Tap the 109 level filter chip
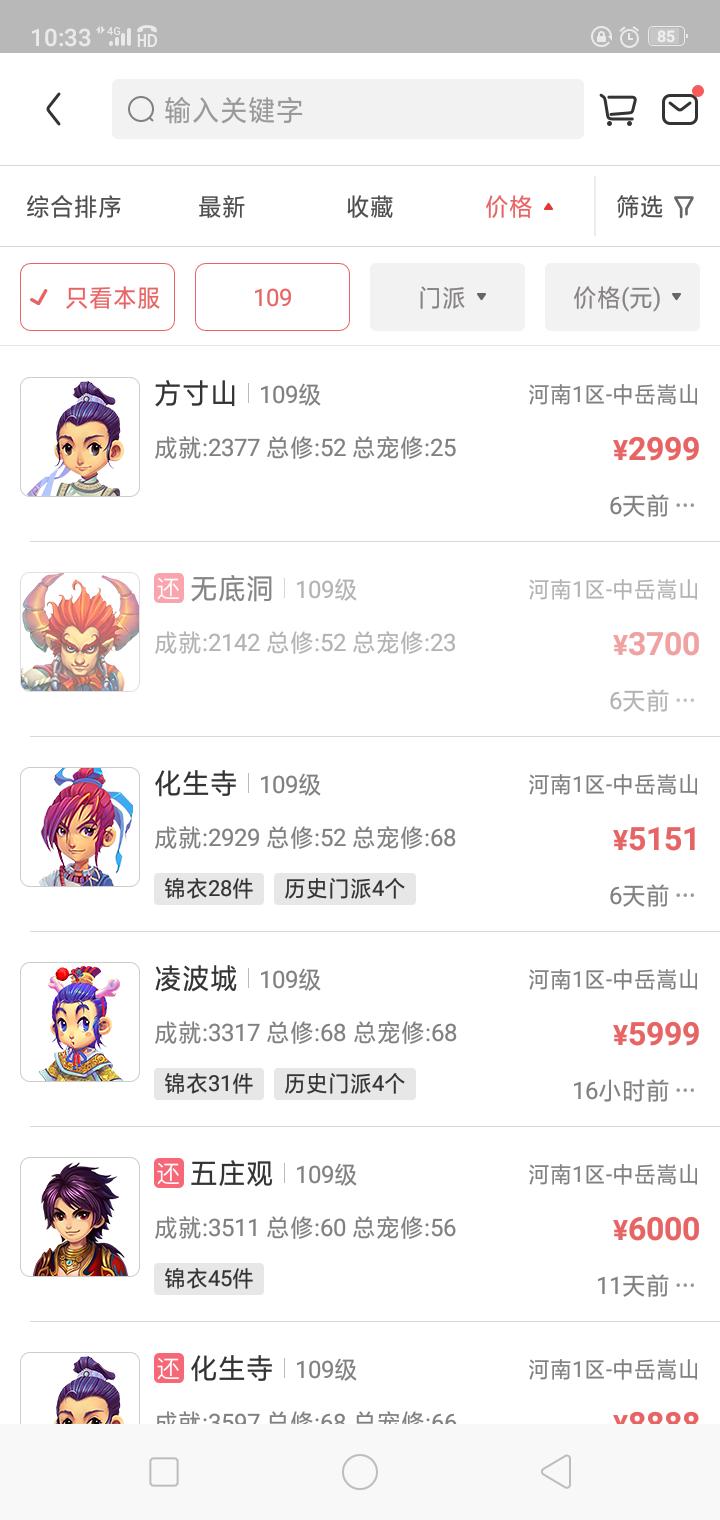Screen dimensions: 720x1520 pyautogui.click(x=272, y=297)
